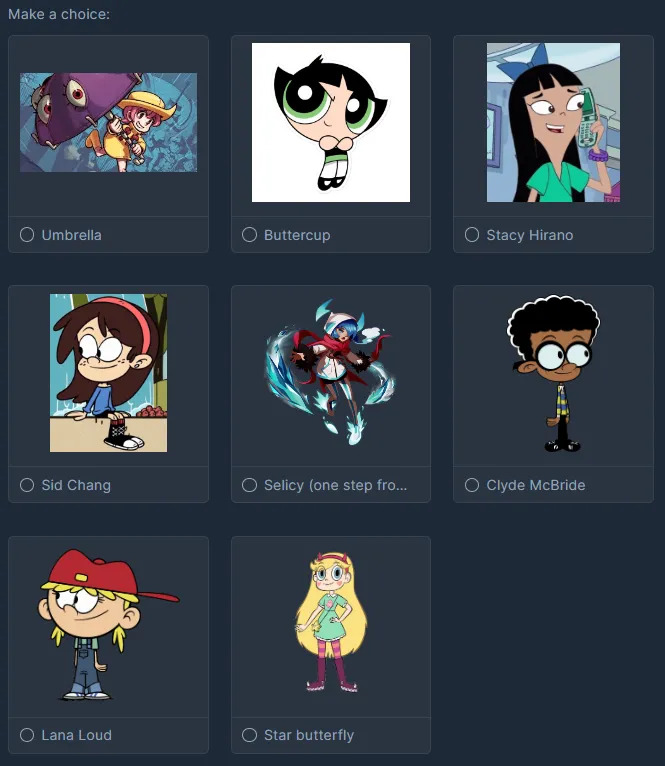Pick the Lana Loud option
This screenshot has height=766, width=665.
click(27, 735)
